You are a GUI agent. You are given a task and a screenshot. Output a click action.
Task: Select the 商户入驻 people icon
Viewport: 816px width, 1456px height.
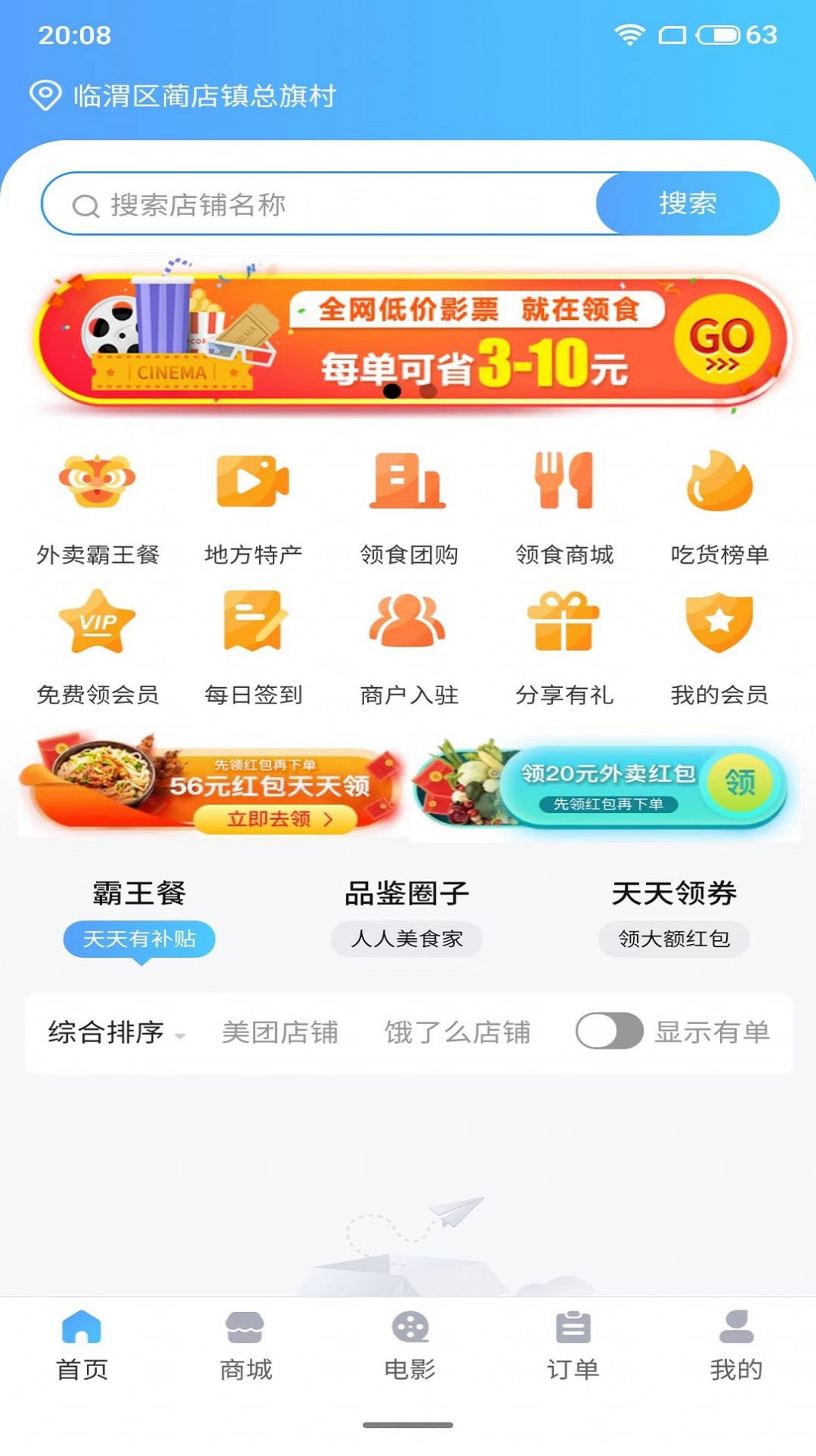coord(408,625)
